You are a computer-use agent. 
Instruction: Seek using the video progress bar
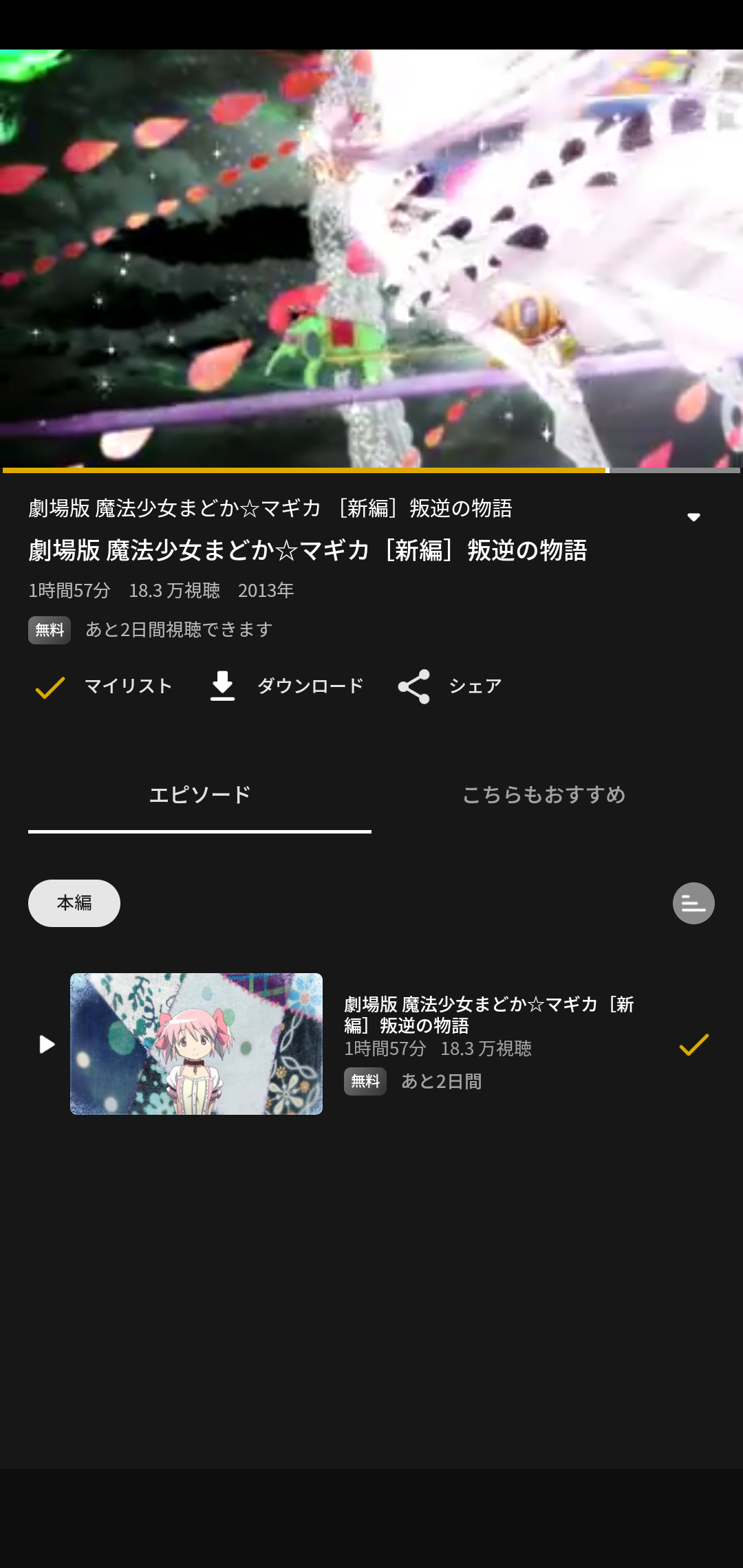point(371,470)
